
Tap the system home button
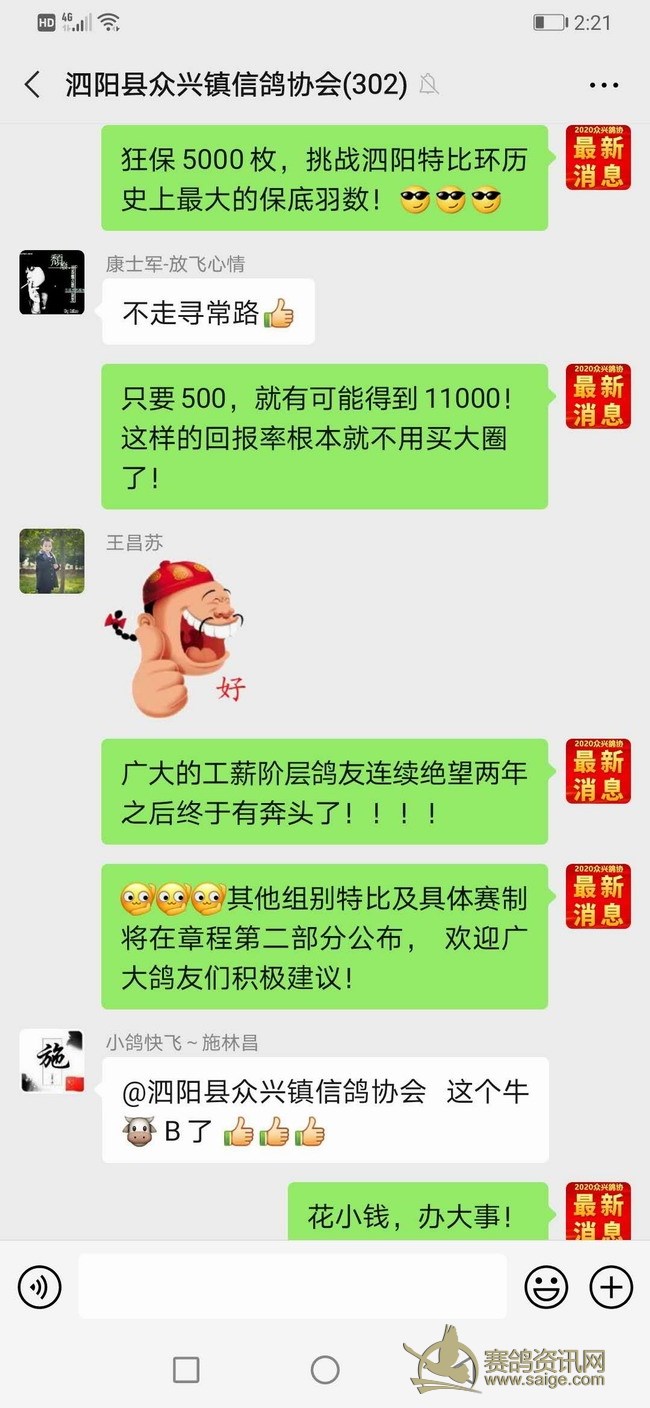click(325, 1369)
